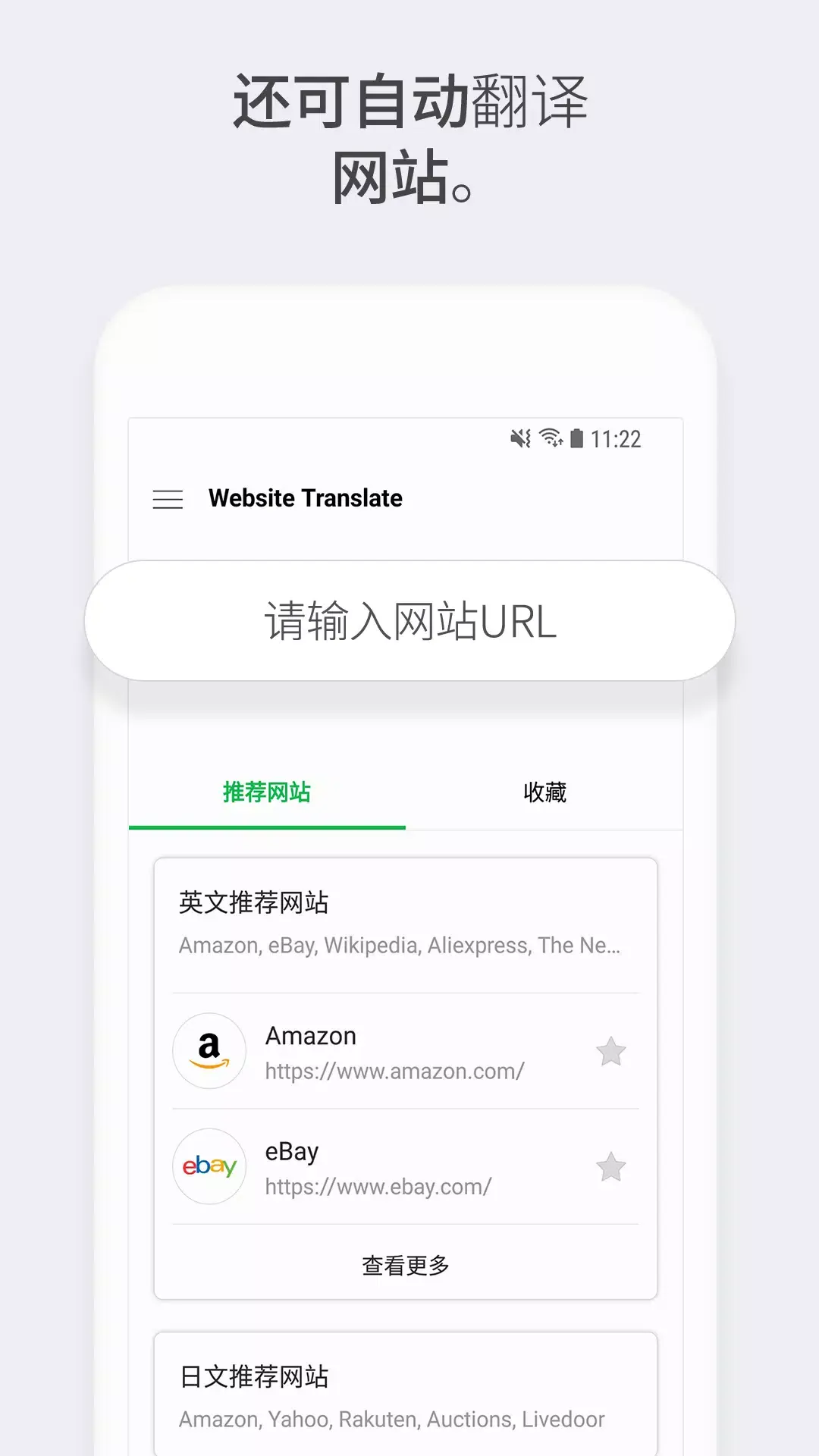Toggle the 推荐网站 selection
Viewport: 819px width, 1456px height.
267,792
